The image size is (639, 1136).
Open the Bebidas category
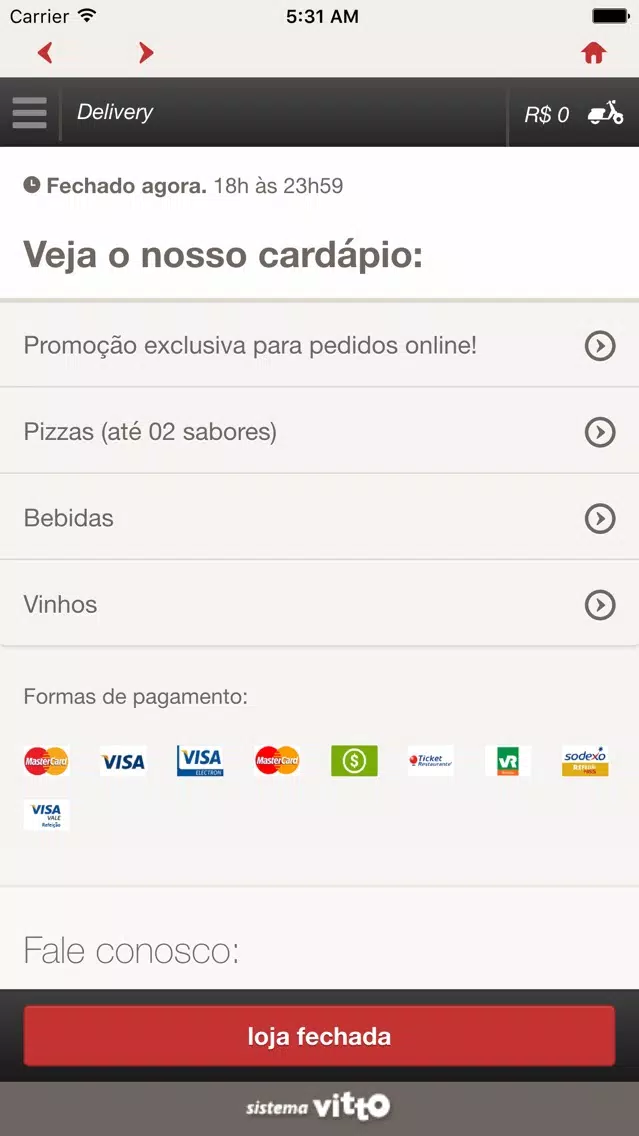320,518
